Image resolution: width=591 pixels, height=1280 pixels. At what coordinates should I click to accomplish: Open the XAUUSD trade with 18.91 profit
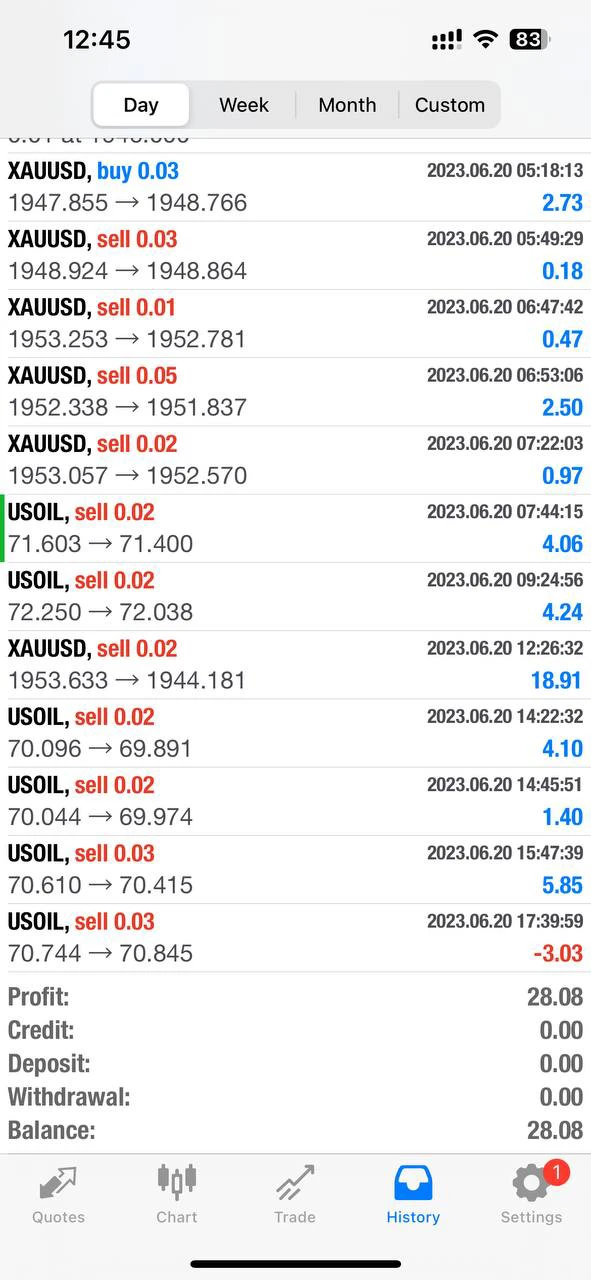(x=295, y=664)
